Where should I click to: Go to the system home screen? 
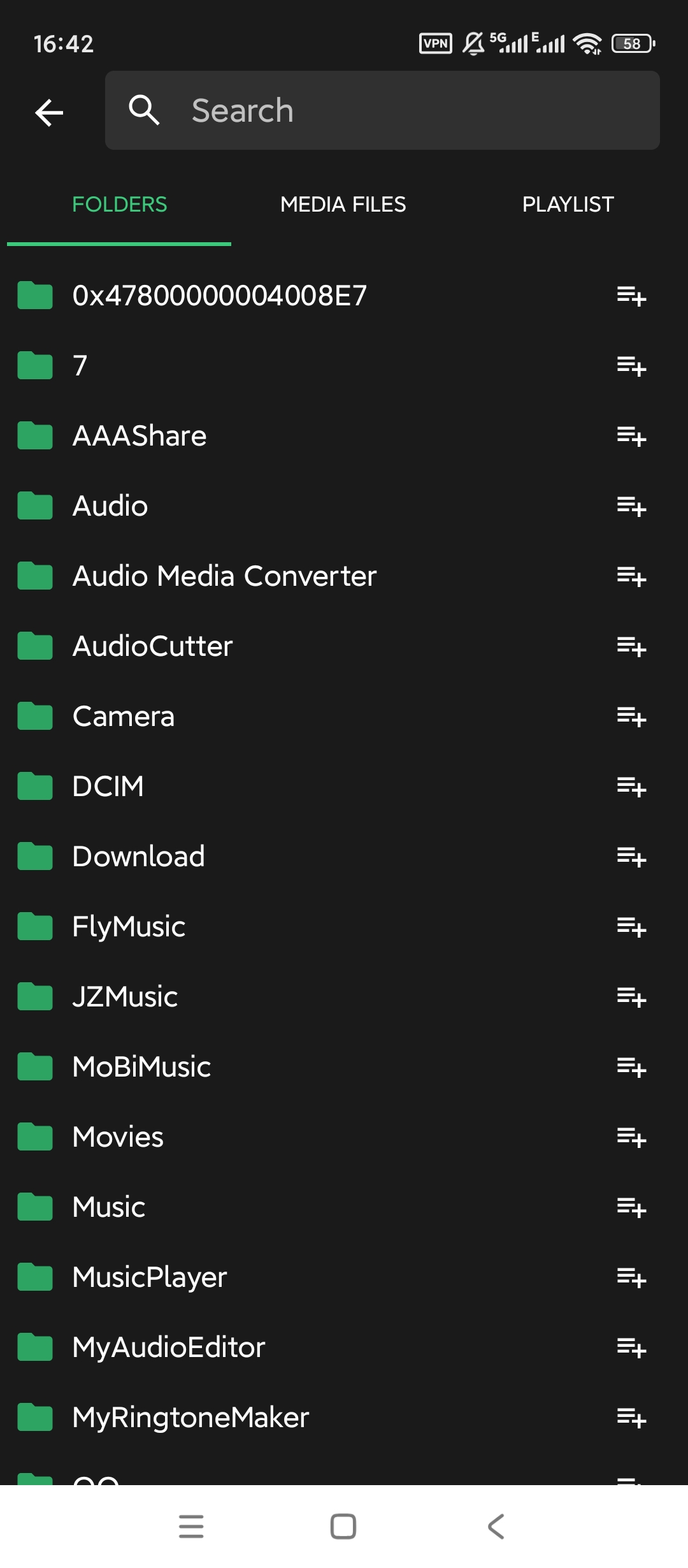pos(343,1527)
